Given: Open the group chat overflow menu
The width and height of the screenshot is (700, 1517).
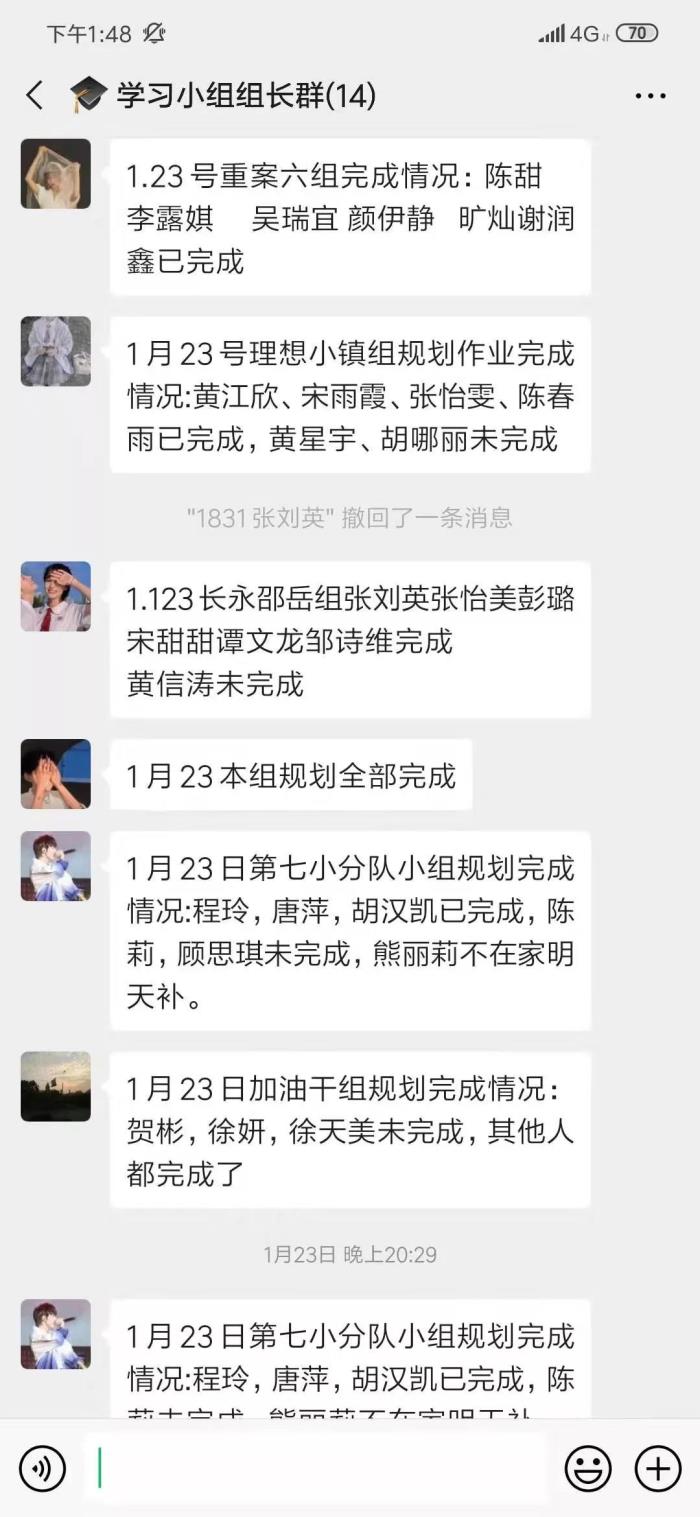Looking at the screenshot, I should click(x=650, y=96).
